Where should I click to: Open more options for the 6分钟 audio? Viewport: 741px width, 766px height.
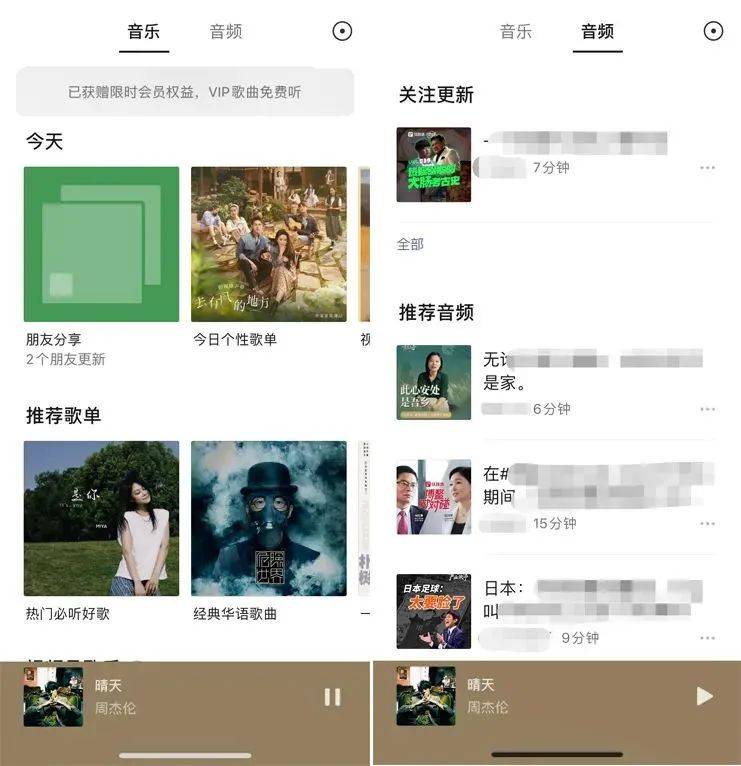pyautogui.click(x=707, y=409)
